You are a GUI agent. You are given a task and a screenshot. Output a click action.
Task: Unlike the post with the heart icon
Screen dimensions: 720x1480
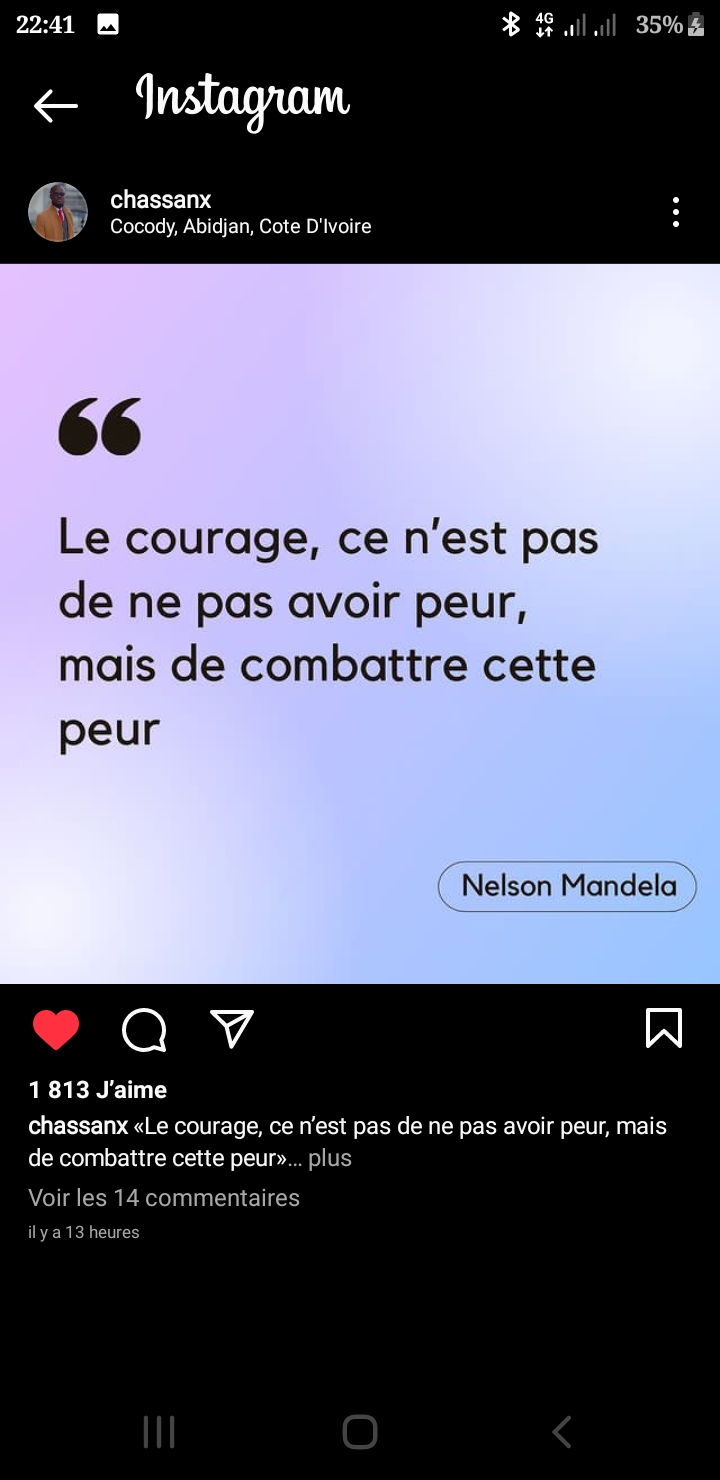(x=56, y=1030)
